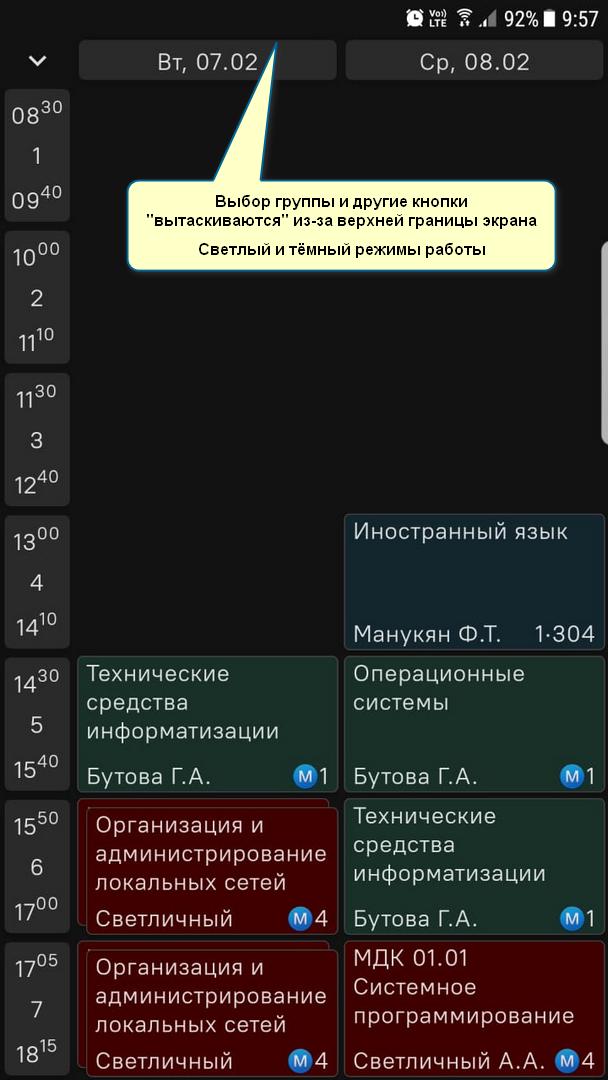Open the 15:50 Организация и администрирование lesson
Viewport: 608px width, 1080px height.
coord(211,870)
